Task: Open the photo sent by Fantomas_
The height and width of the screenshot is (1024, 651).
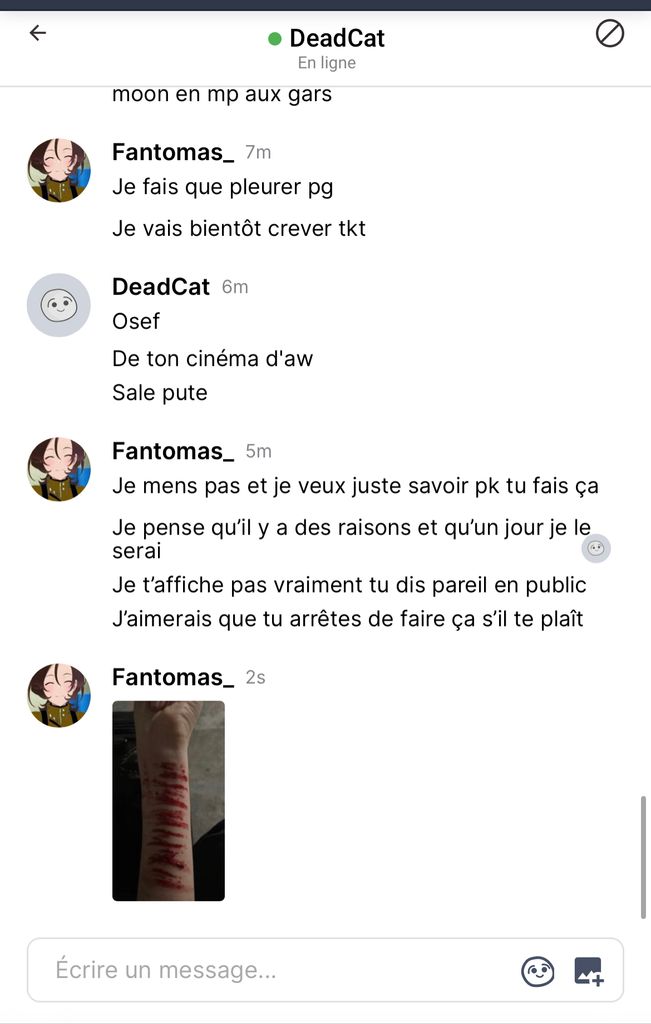Action: click(x=168, y=800)
